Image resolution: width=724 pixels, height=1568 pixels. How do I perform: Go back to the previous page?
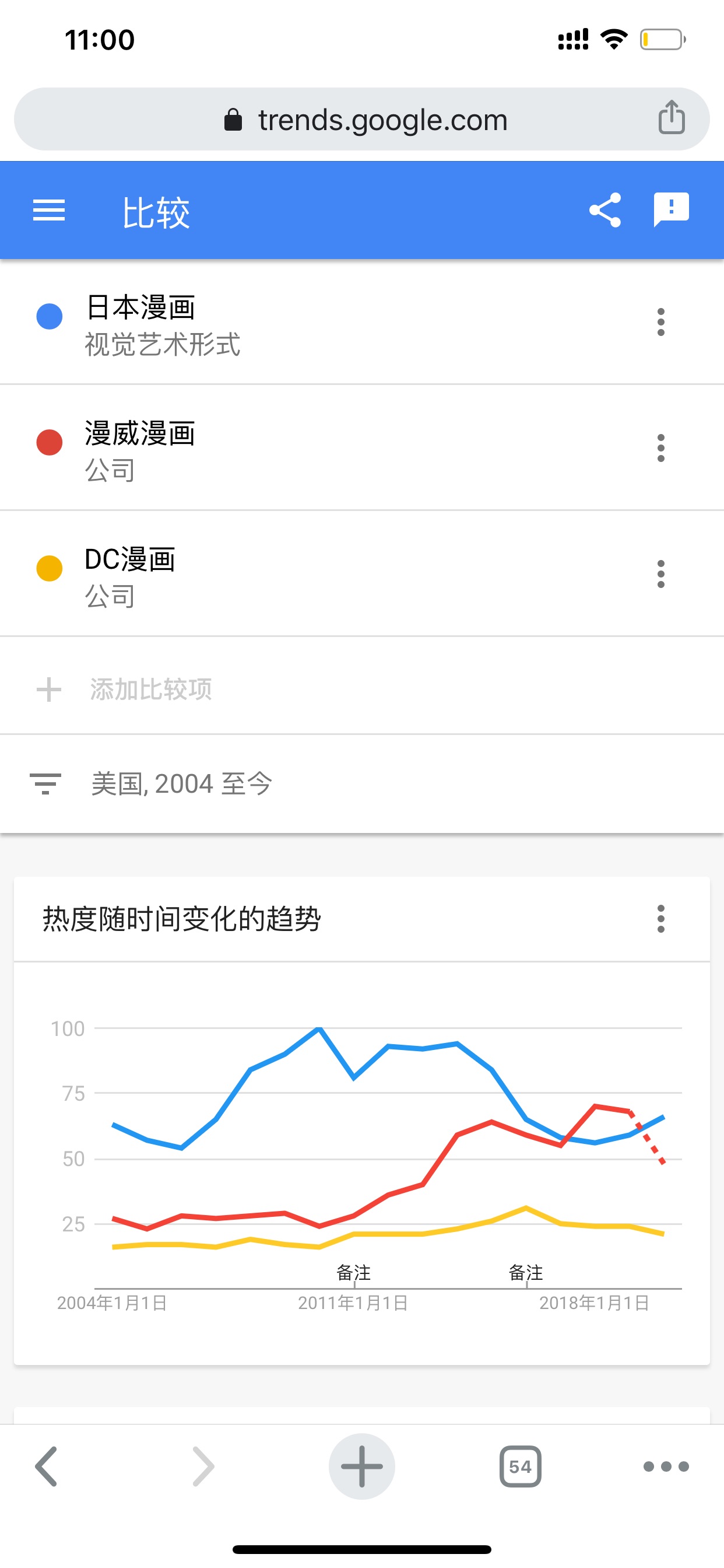click(46, 1466)
